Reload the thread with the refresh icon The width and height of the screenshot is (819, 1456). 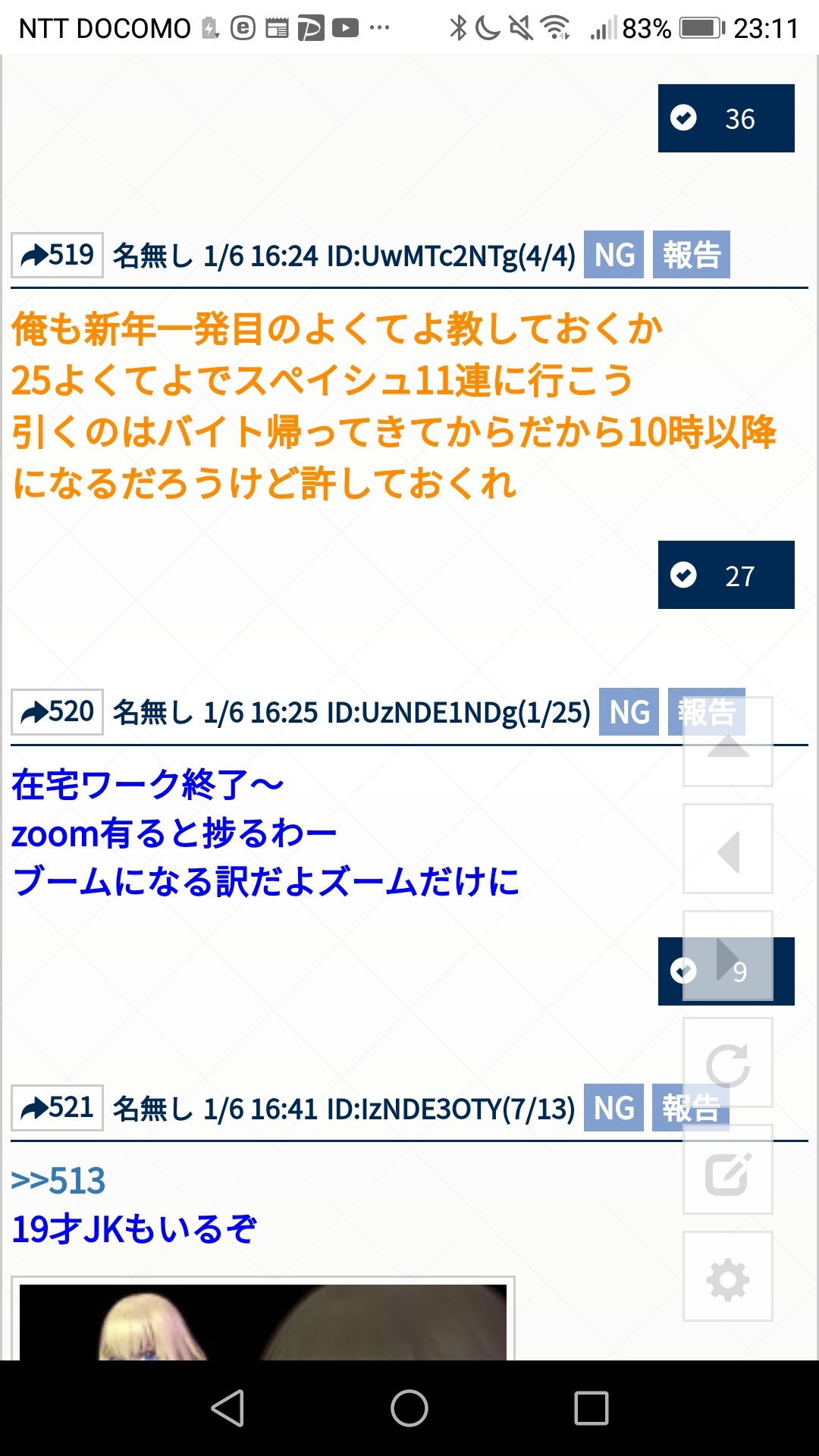pyautogui.click(x=728, y=1062)
